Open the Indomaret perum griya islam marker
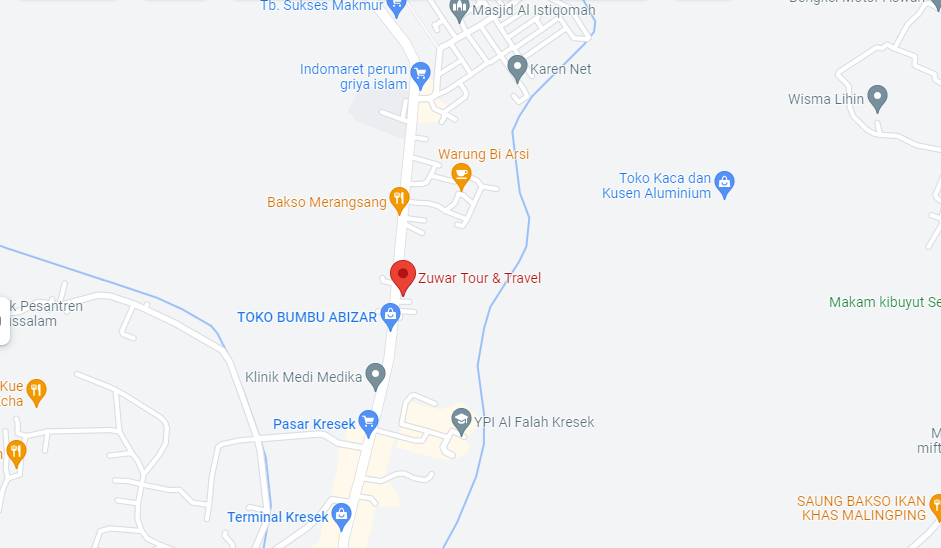This screenshot has width=941, height=548. coord(420,71)
